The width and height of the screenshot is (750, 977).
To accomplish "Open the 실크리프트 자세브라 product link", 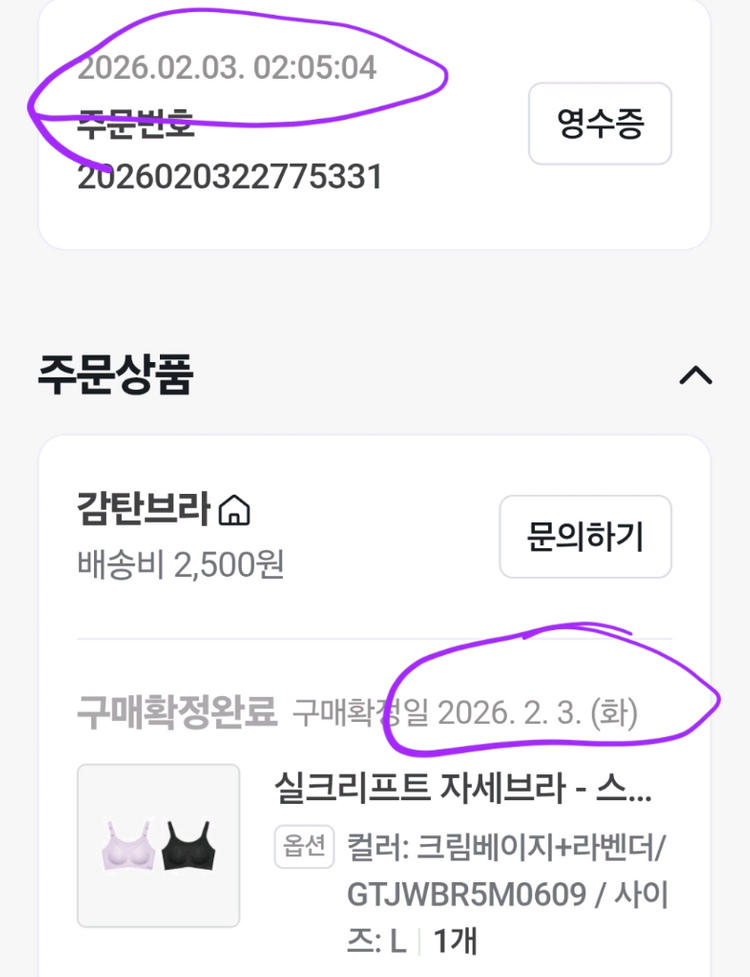I will tap(462, 790).
